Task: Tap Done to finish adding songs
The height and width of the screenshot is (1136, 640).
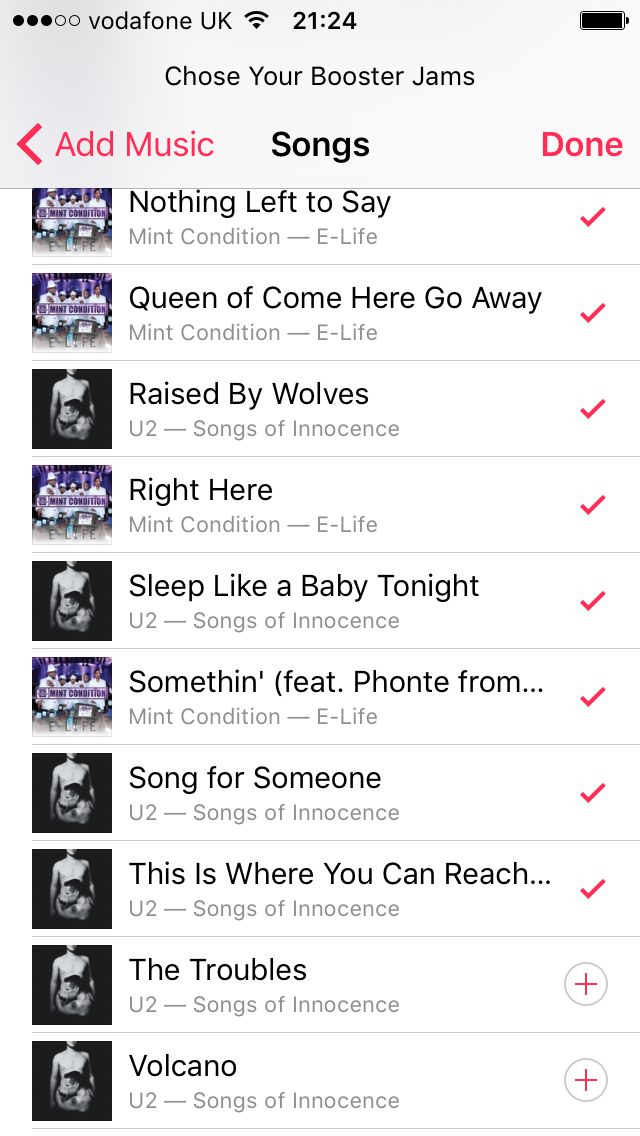Action: (x=581, y=145)
